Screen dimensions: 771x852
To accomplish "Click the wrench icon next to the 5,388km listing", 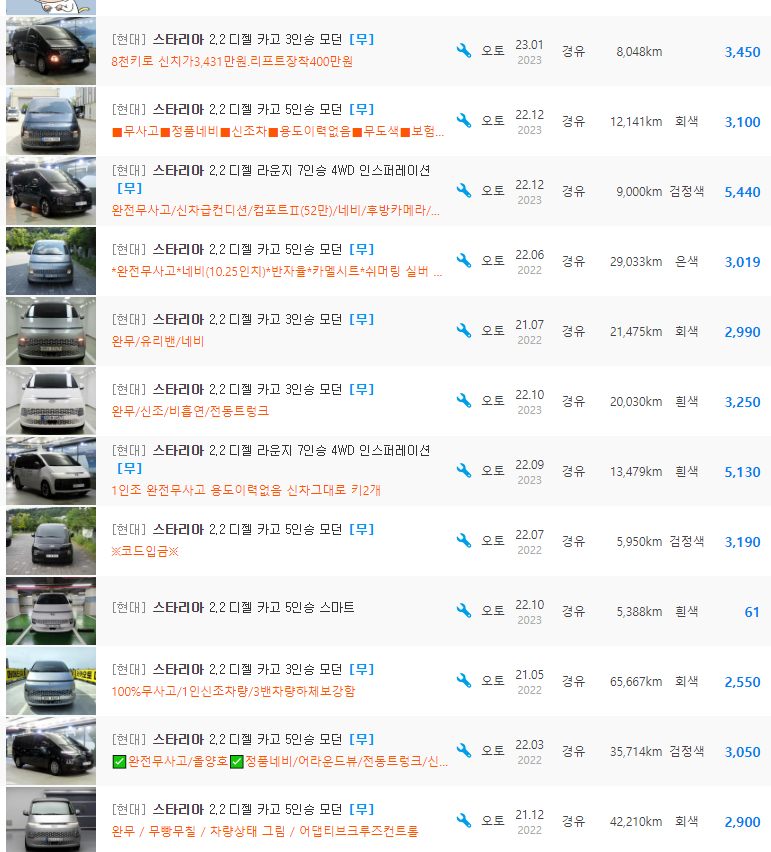I will (x=461, y=611).
